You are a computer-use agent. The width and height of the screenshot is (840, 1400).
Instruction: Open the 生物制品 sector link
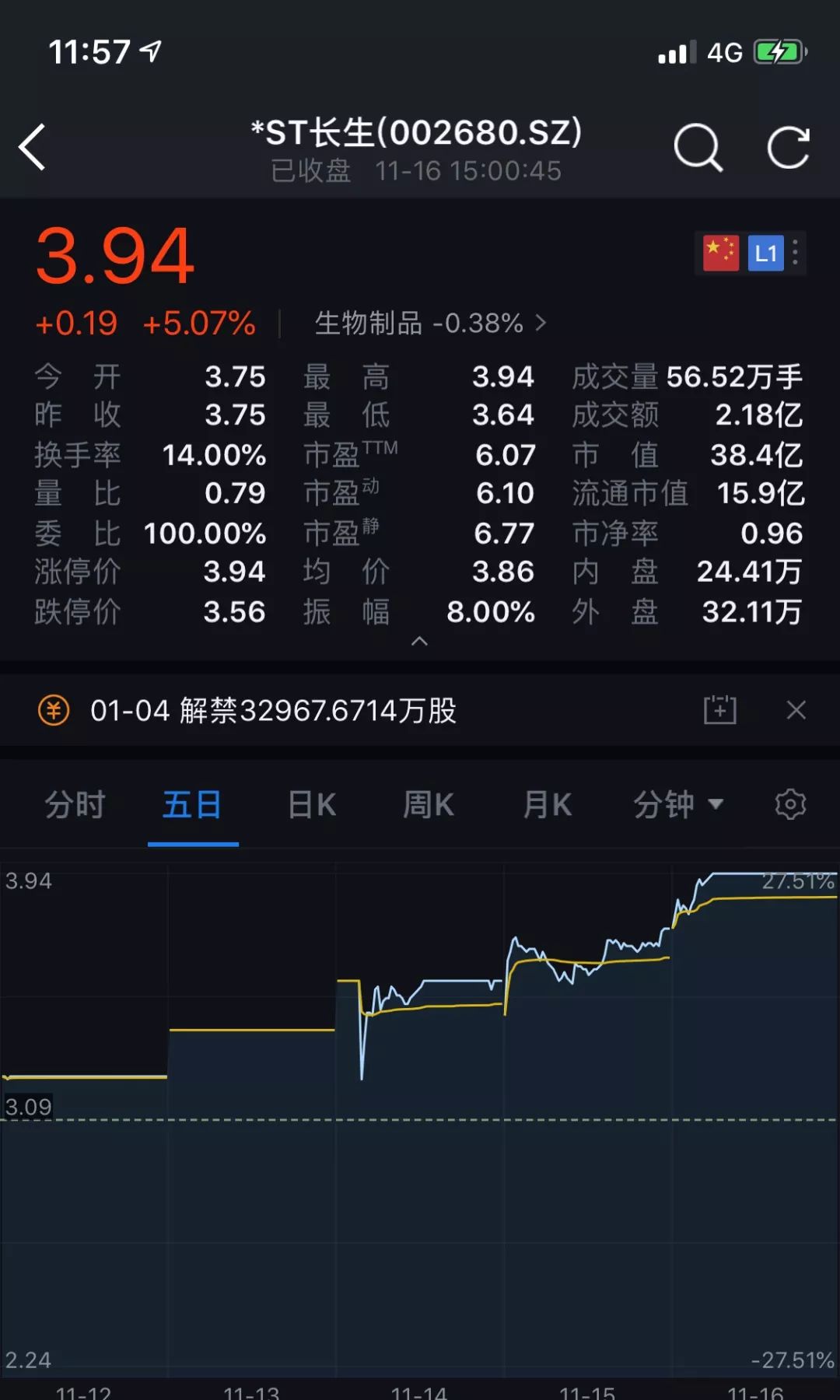(x=430, y=323)
